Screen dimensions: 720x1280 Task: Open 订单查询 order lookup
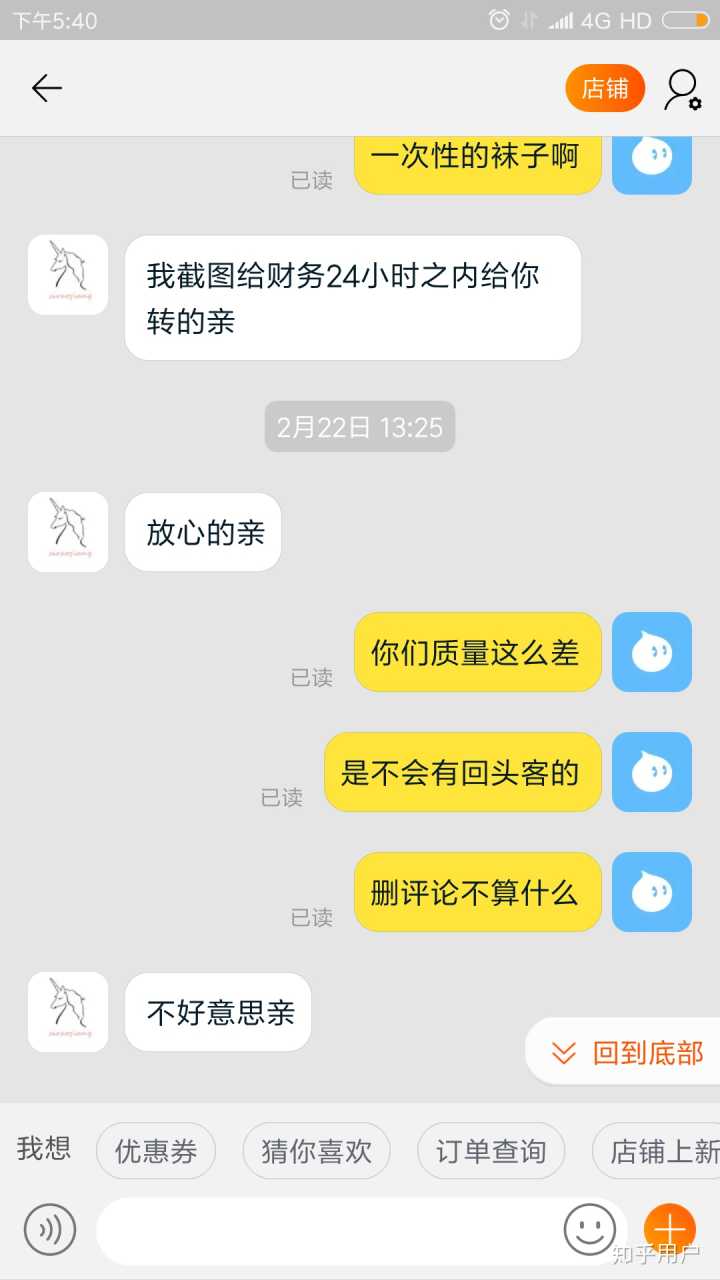[490, 1151]
